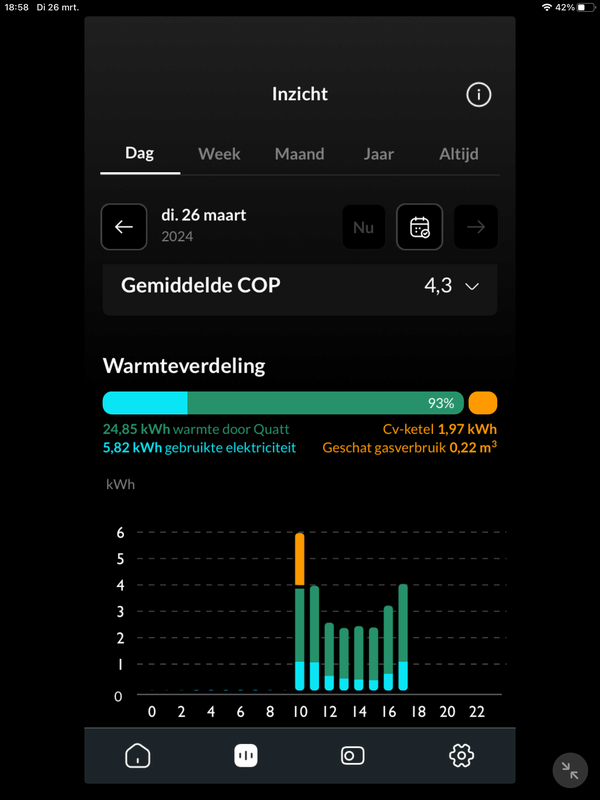The width and height of the screenshot is (600, 800).
Task: Open the settings gear in bottom navigation
Action: coord(461,756)
